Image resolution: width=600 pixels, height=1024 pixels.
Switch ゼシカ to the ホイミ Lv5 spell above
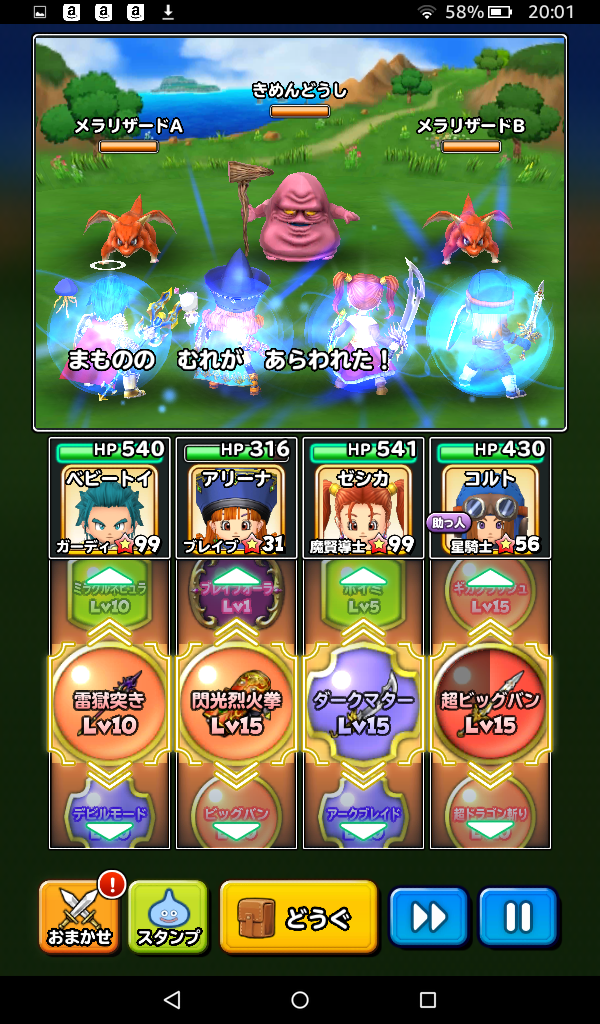[363, 597]
